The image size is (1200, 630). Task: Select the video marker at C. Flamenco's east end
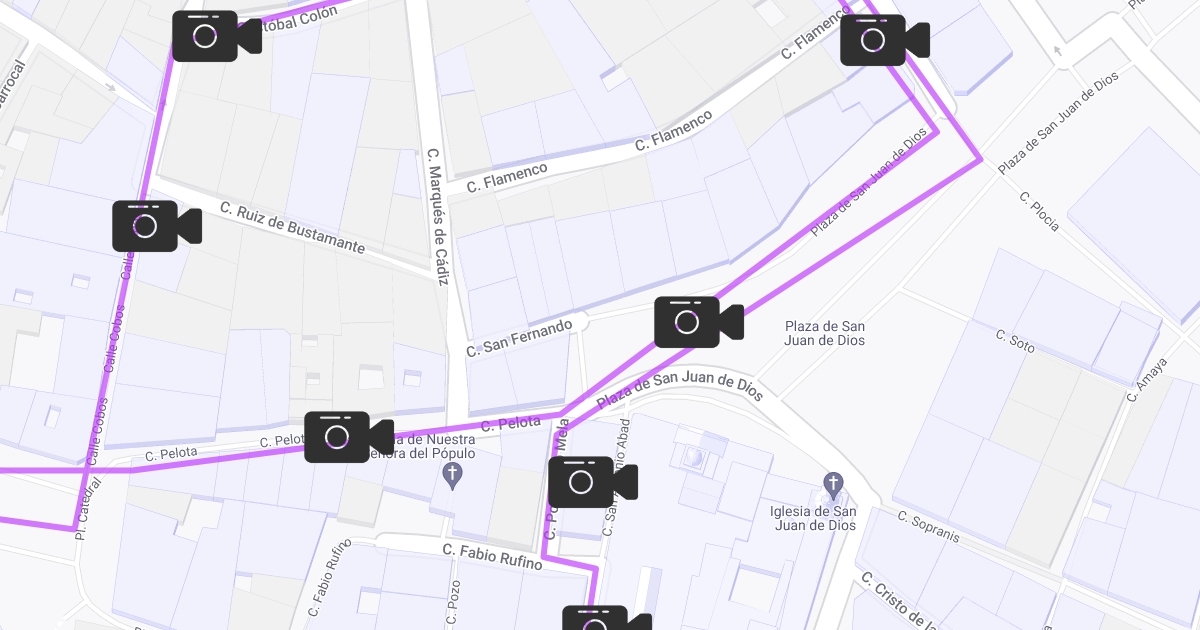click(883, 40)
